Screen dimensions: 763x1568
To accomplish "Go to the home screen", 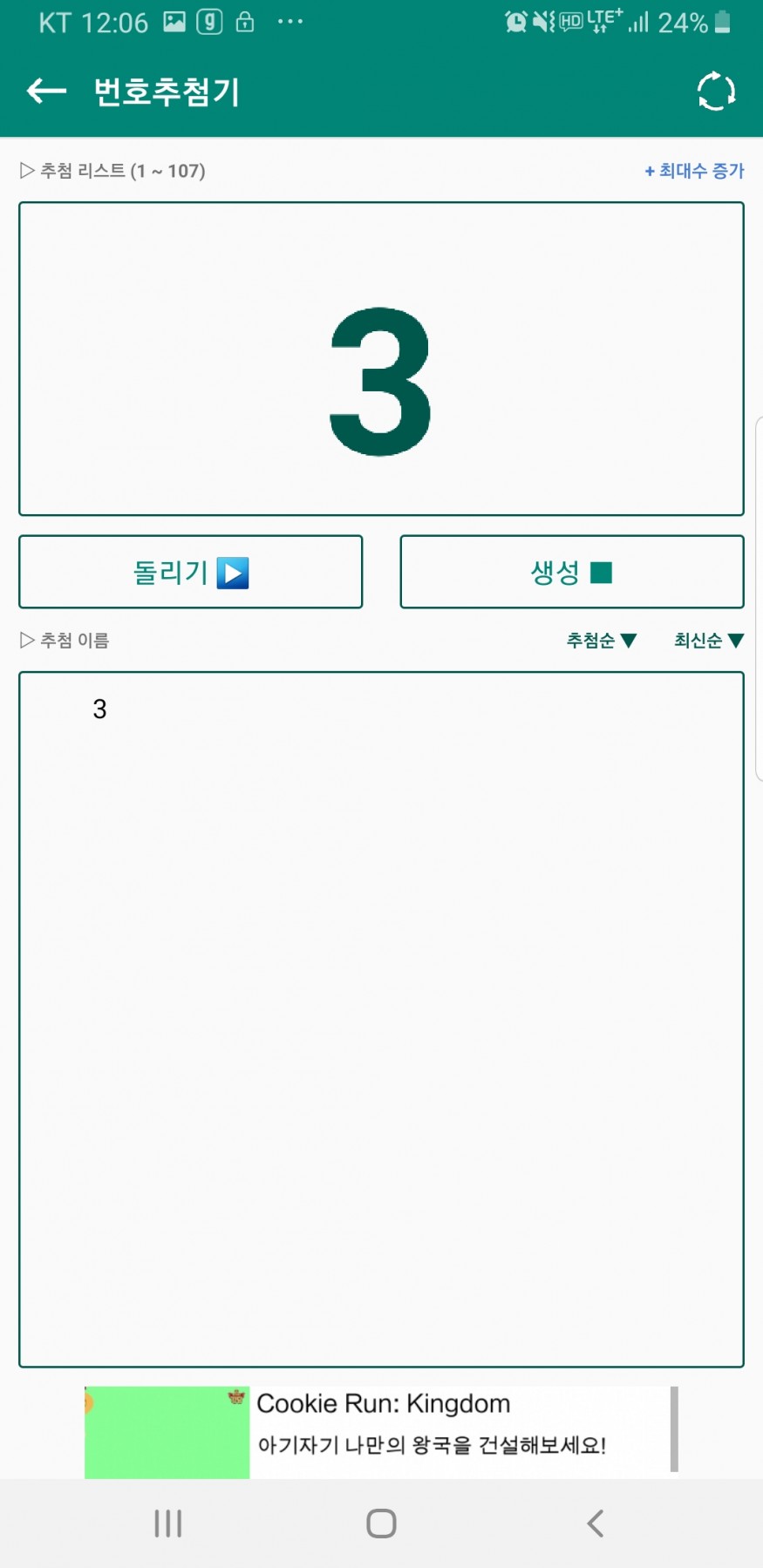I will 381,1524.
